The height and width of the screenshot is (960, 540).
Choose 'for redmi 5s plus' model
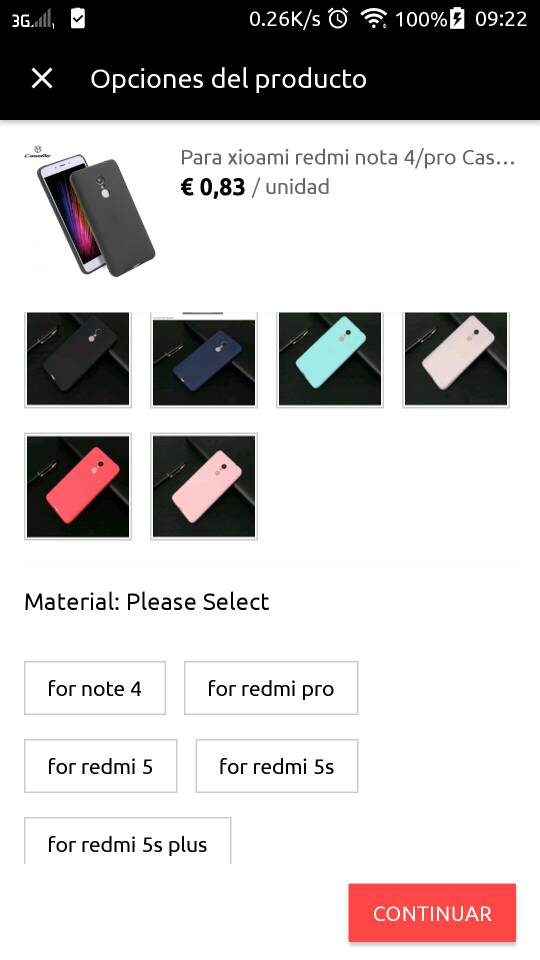127,841
